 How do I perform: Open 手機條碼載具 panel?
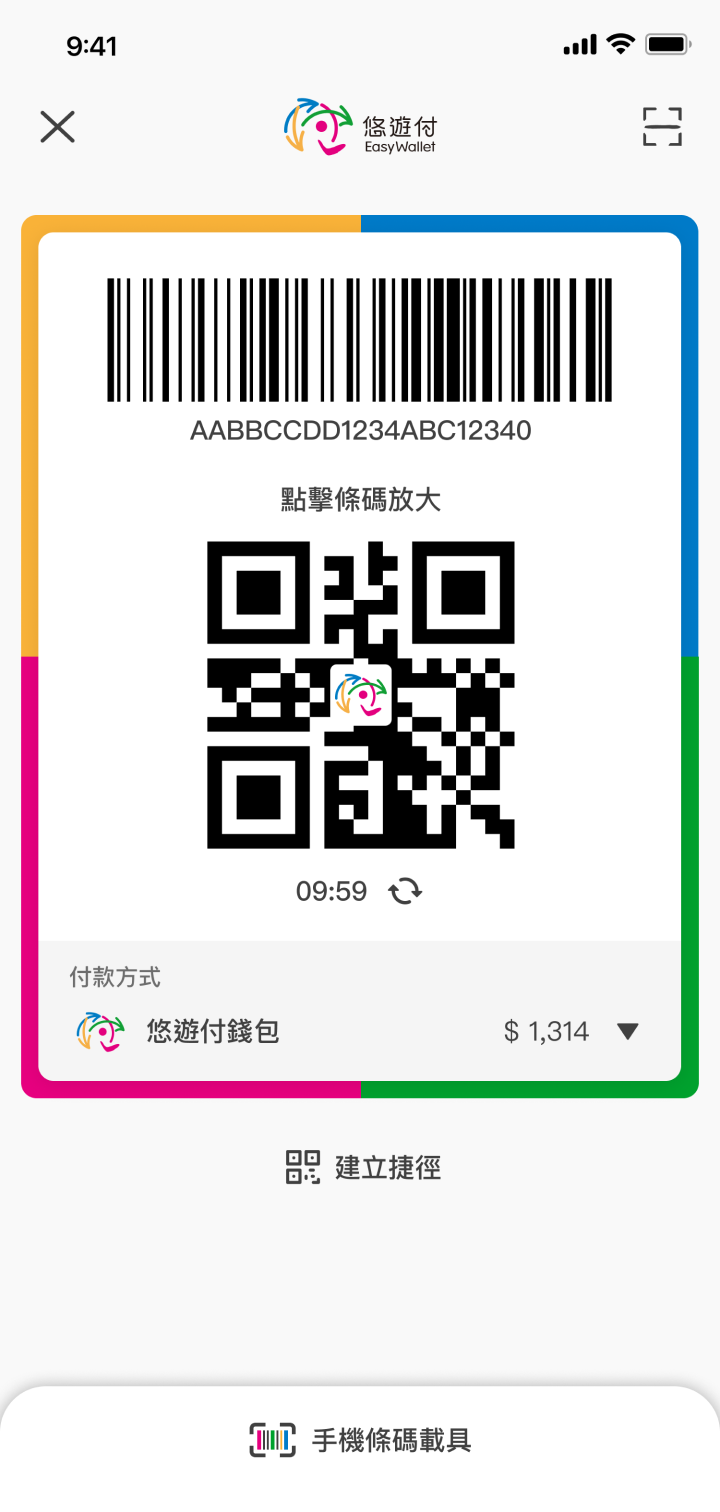coord(360,1440)
